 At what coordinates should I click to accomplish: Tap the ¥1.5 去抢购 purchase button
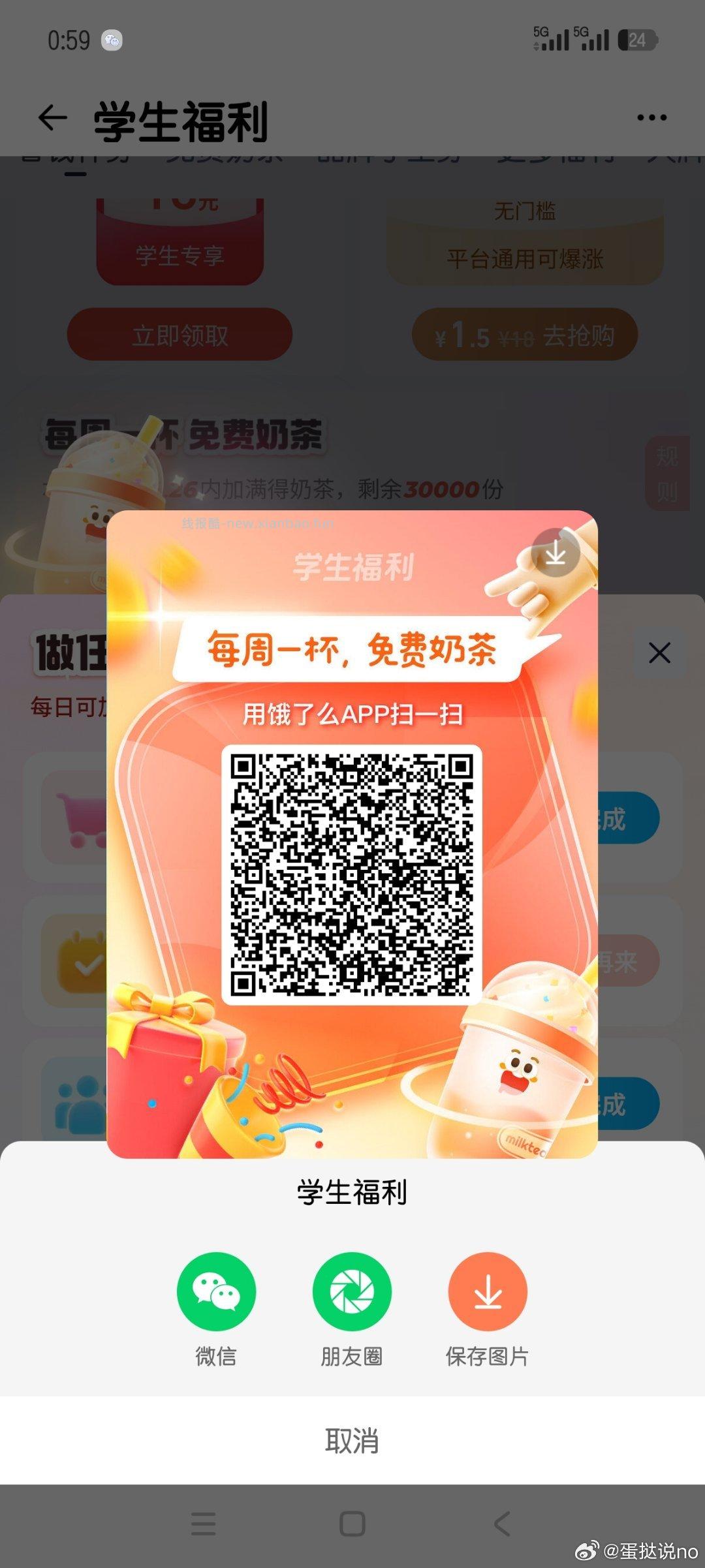[526, 337]
